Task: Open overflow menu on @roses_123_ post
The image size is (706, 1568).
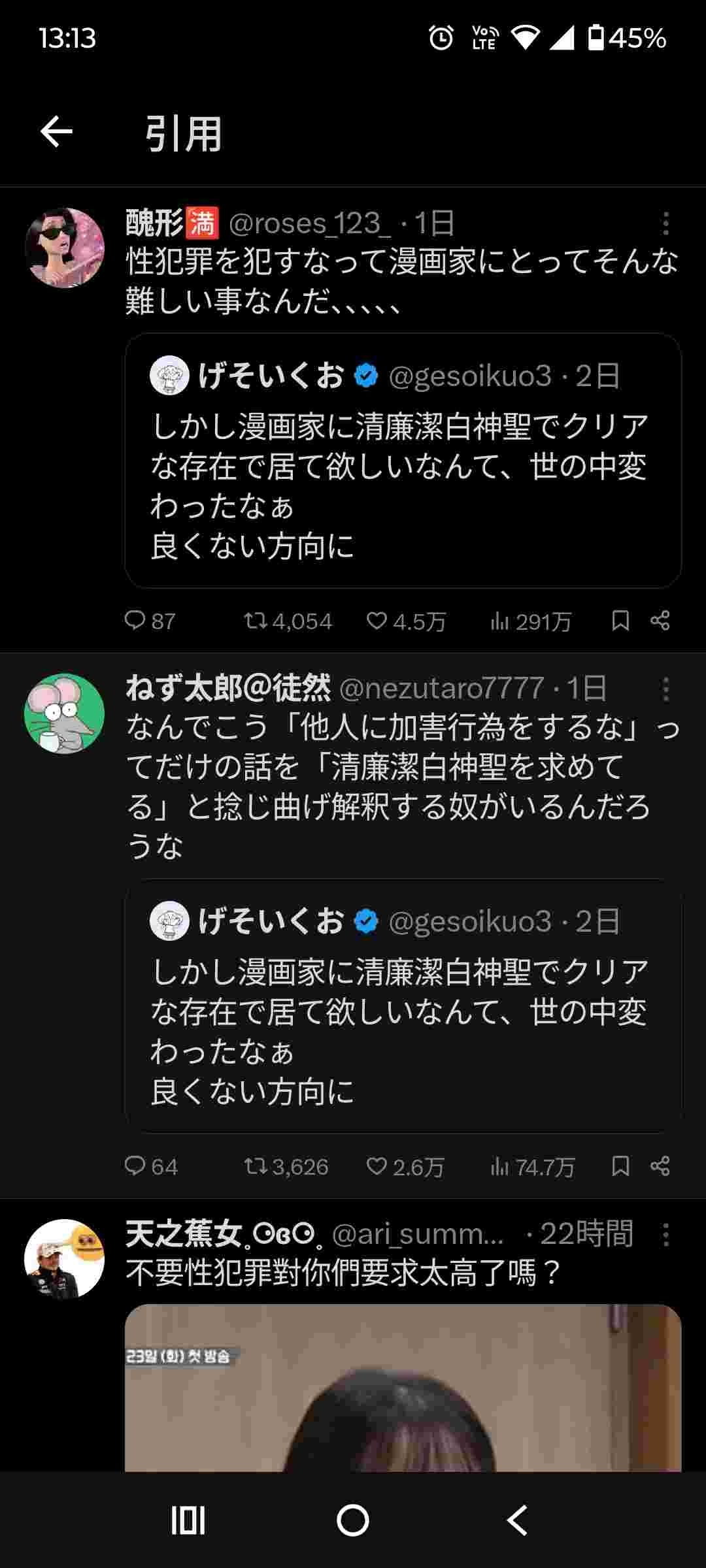Action: 665,223
